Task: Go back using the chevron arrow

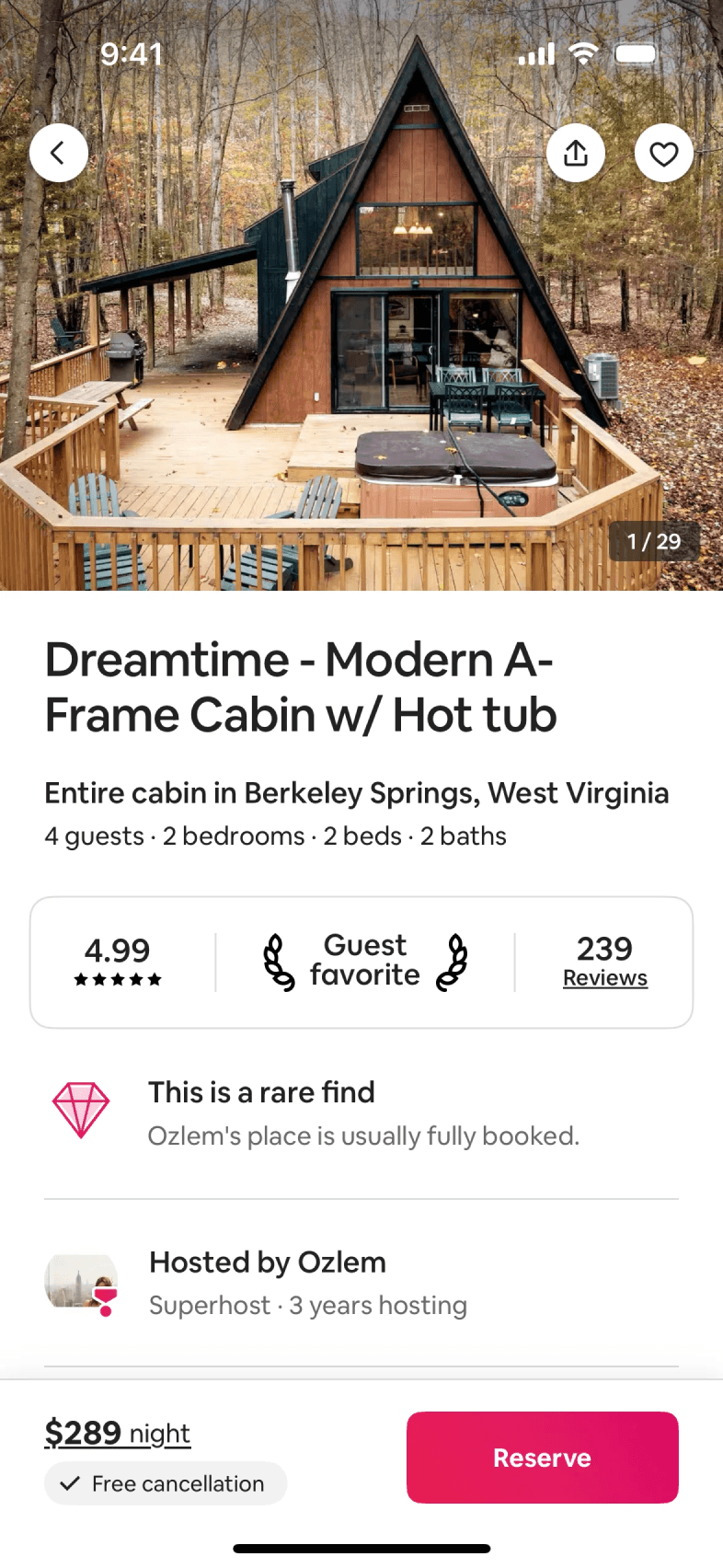Action: (58, 153)
